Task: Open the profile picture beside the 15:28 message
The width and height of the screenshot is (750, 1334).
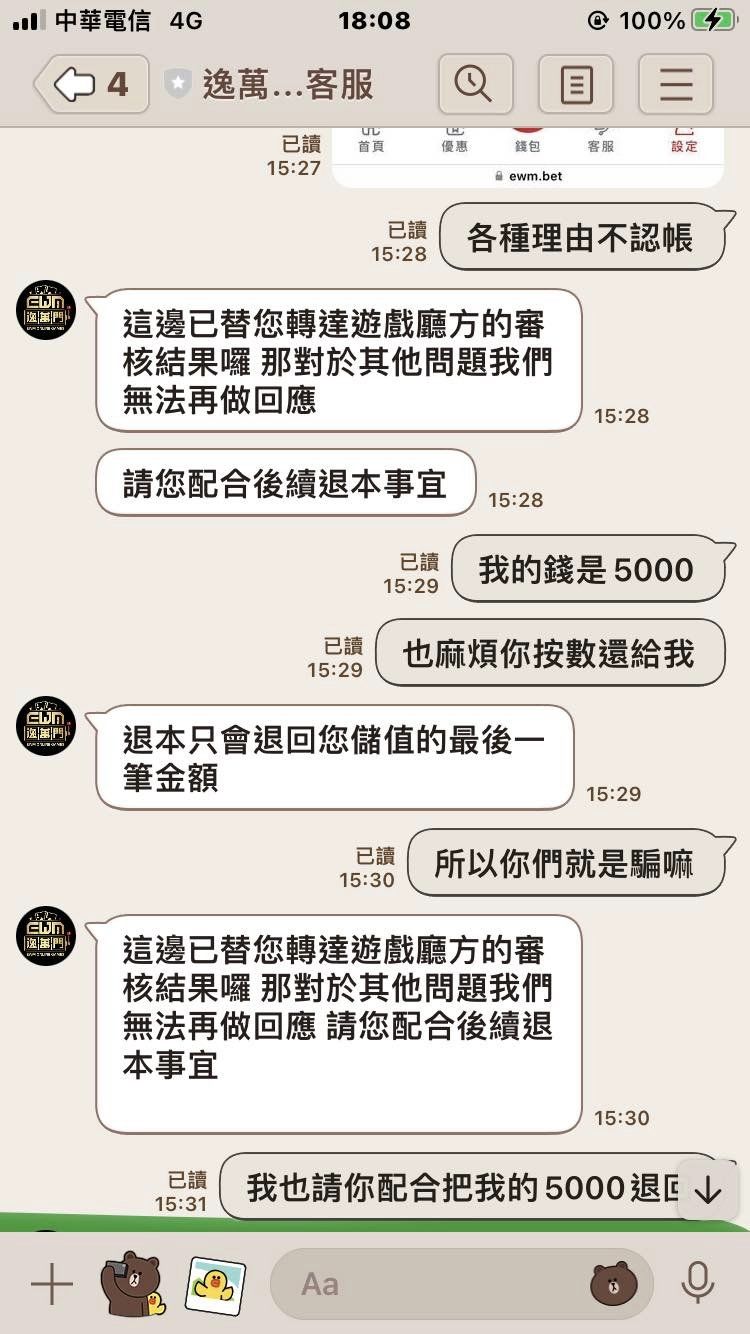Action: tap(46, 310)
